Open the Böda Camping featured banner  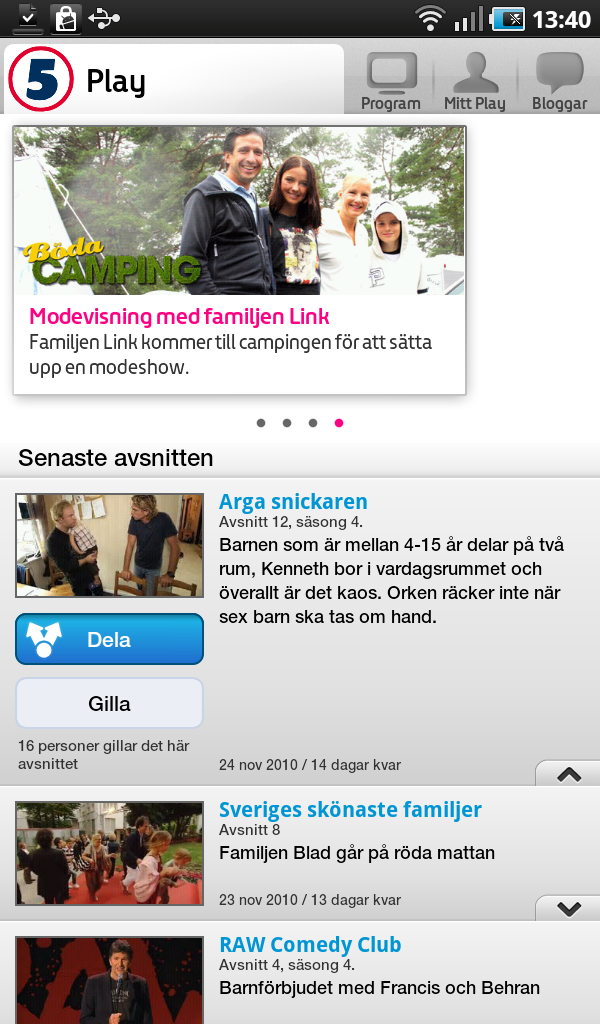(x=240, y=260)
